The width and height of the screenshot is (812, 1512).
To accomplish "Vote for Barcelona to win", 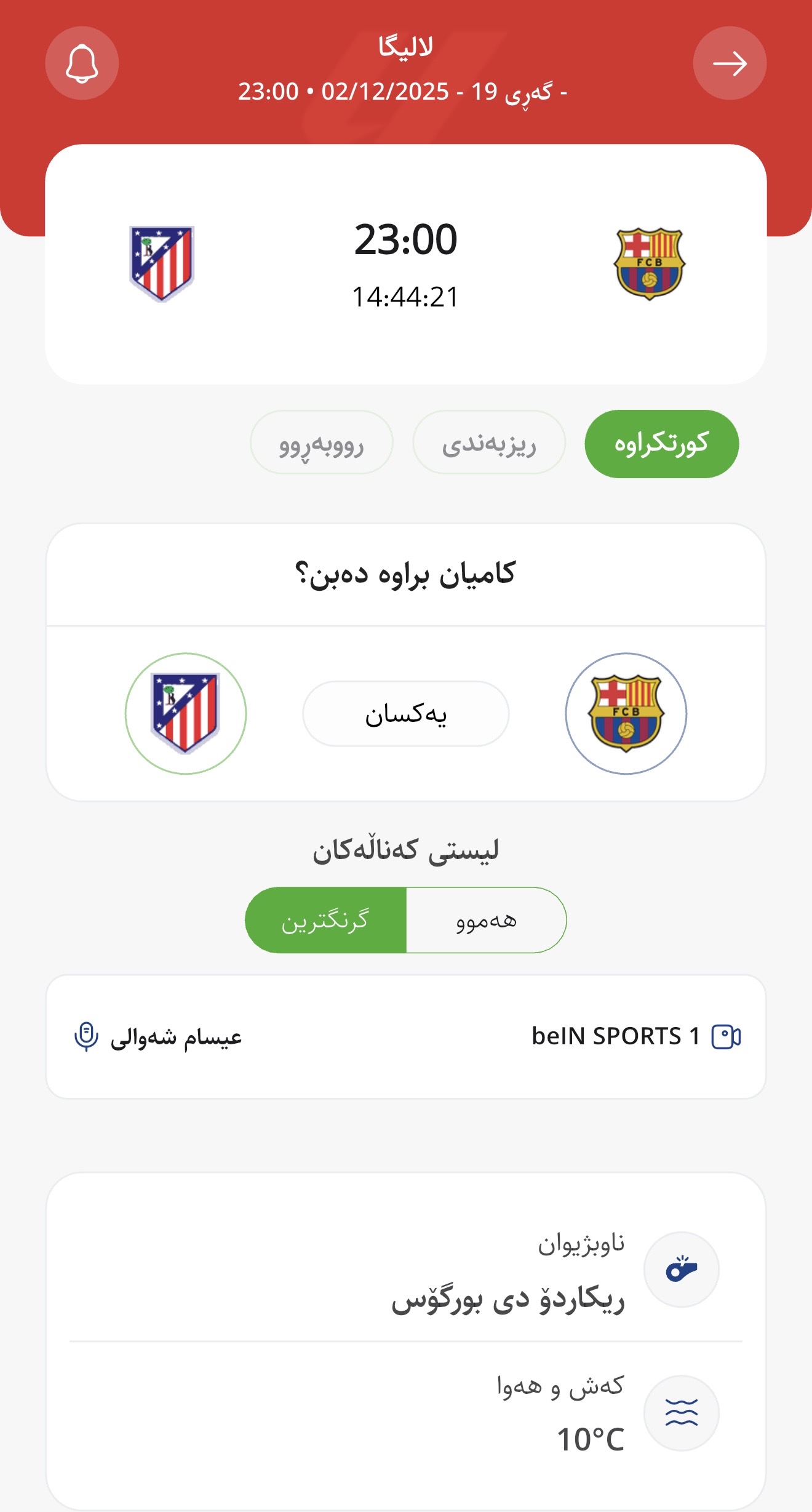I will pyautogui.click(x=626, y=713).
